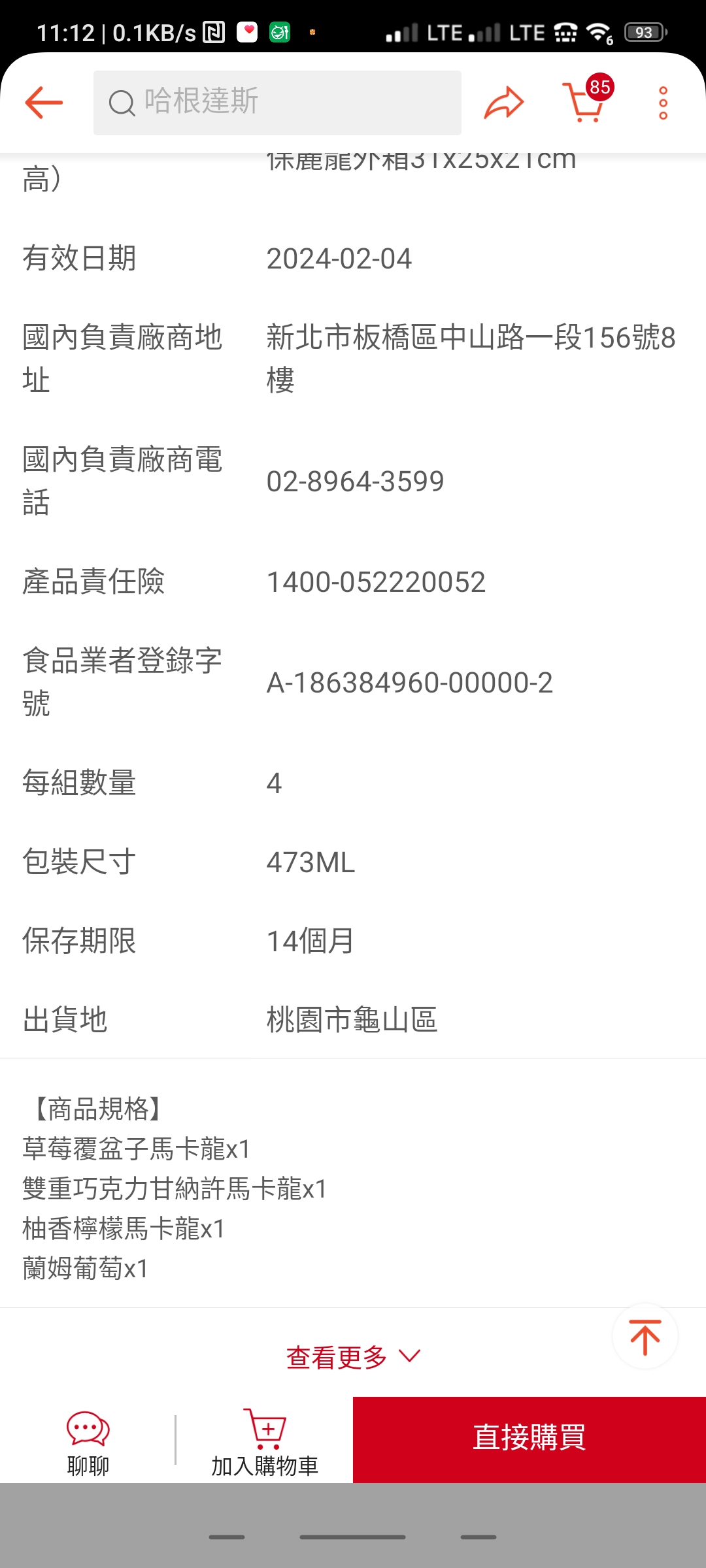Screen dimensions: 706x1568
Task: Expand 查看更多 to see more details
Action: click(353, 1358)
